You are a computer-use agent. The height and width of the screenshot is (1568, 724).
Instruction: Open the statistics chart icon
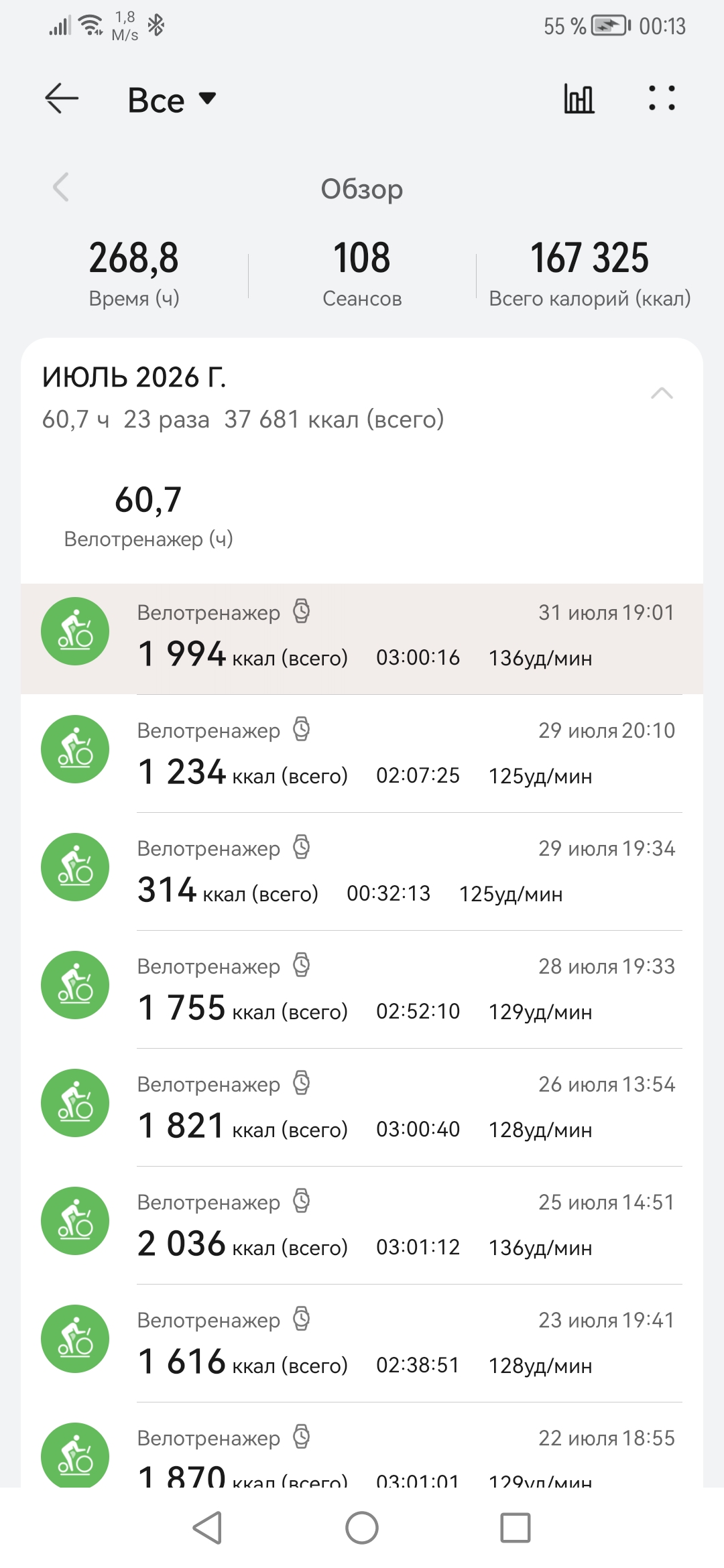pos(579,99)
